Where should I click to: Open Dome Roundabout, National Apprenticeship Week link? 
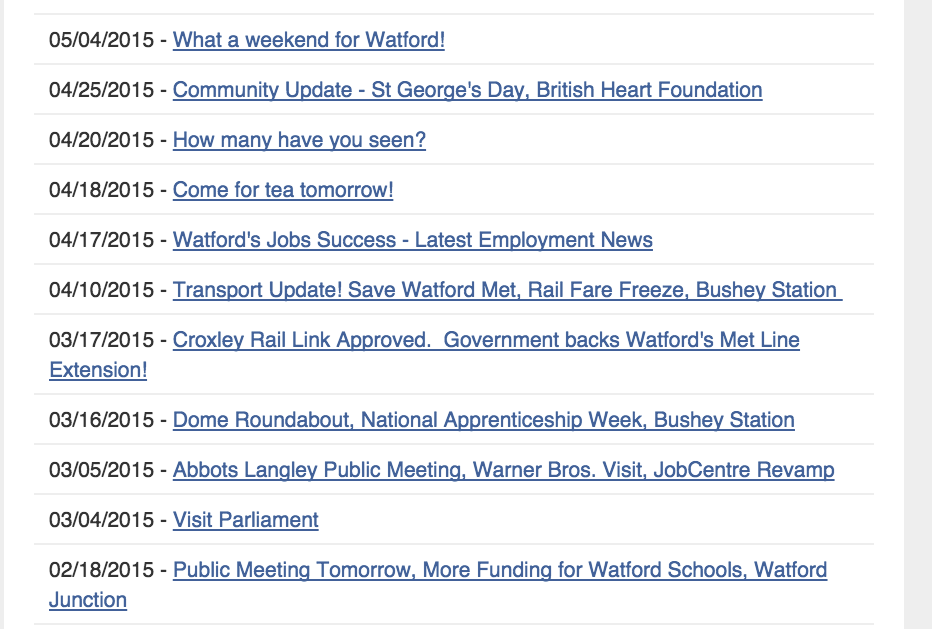tap(483, 420)
